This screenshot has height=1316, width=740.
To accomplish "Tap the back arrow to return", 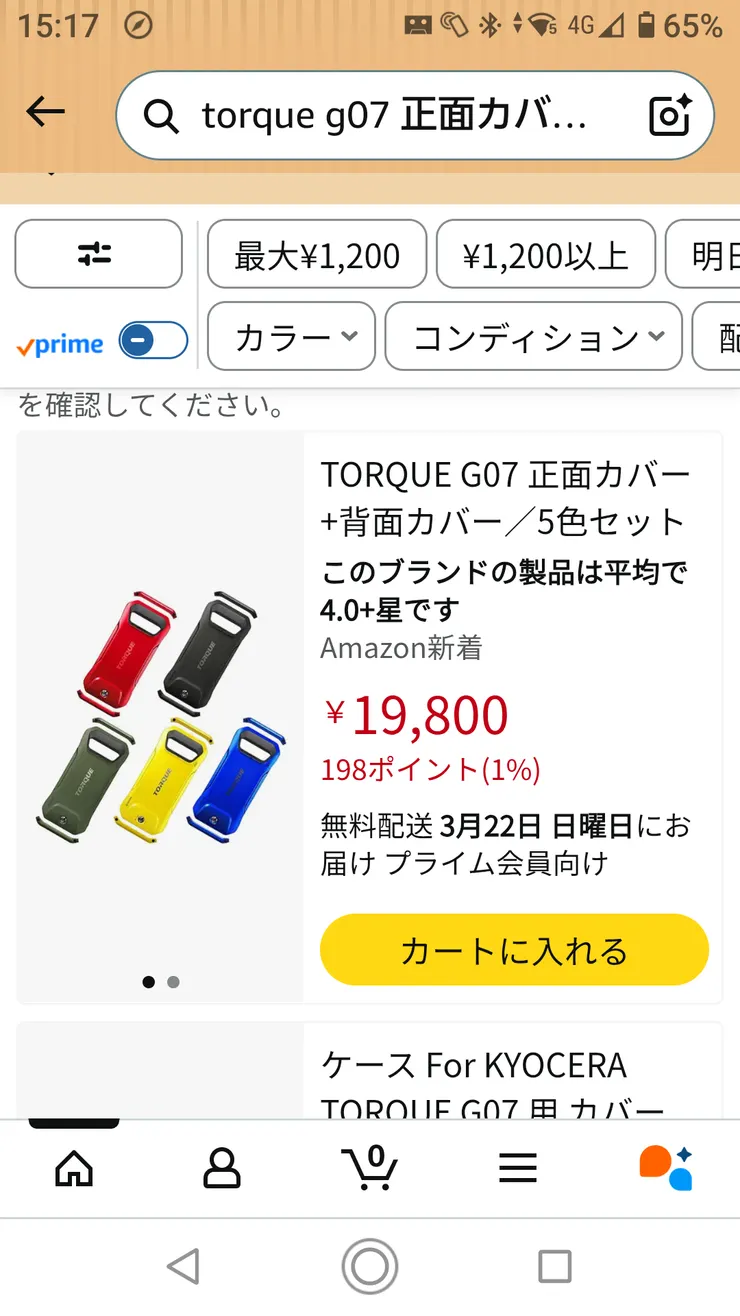I will [x=44, y=112].
